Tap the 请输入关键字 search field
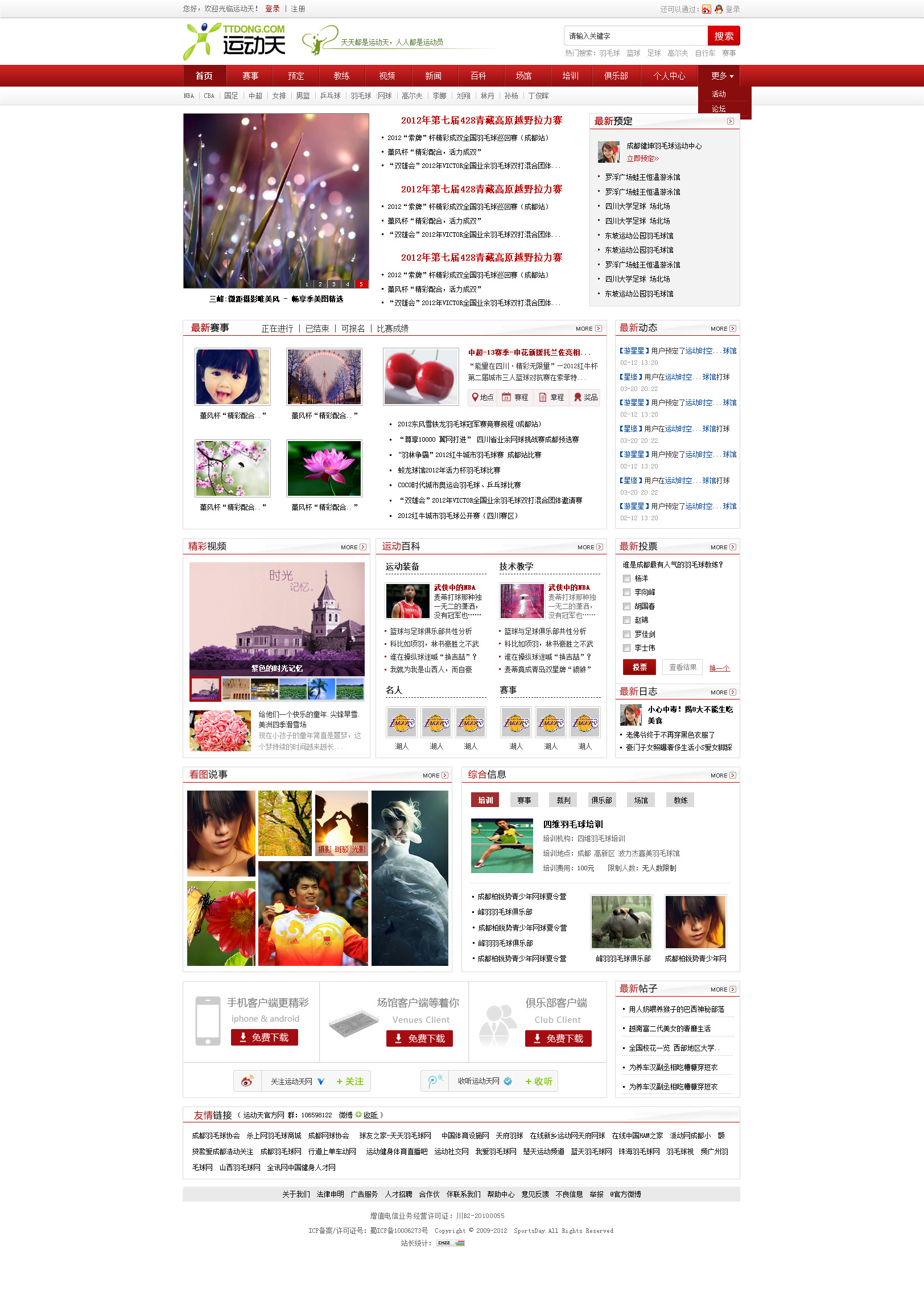The image size is (924, 1300). [x=635, y=36]
